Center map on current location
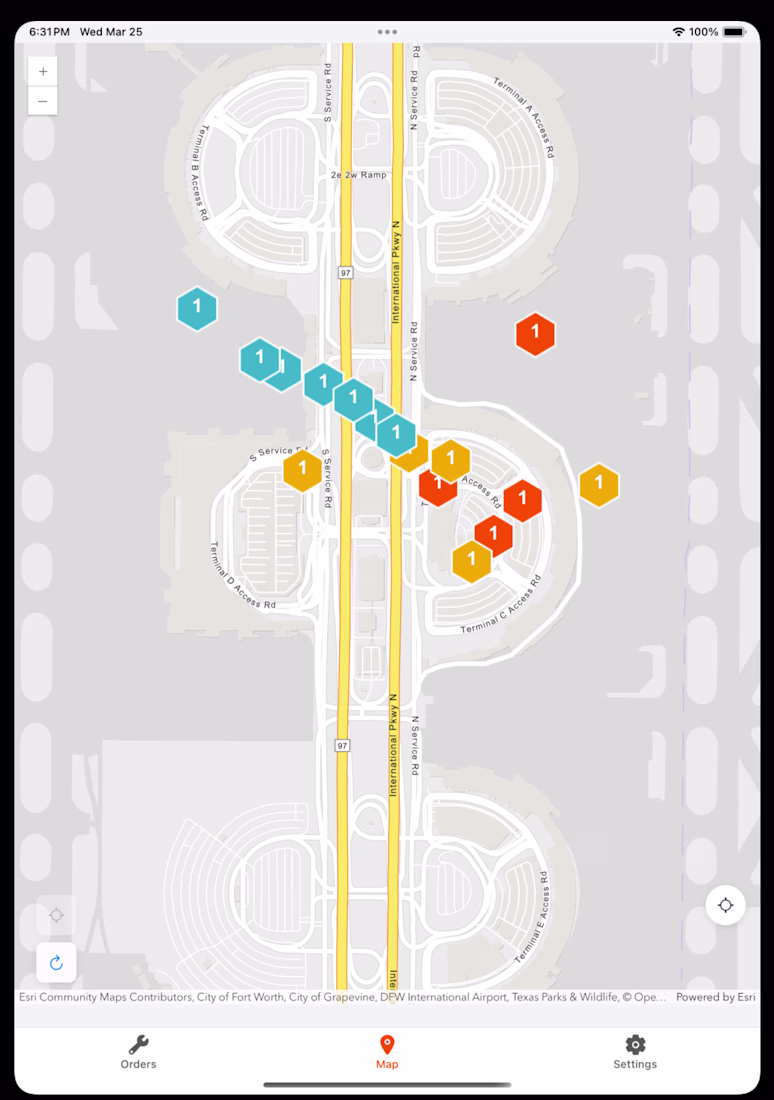This screenshot has width=774, height=1100. tap(725, 906)
